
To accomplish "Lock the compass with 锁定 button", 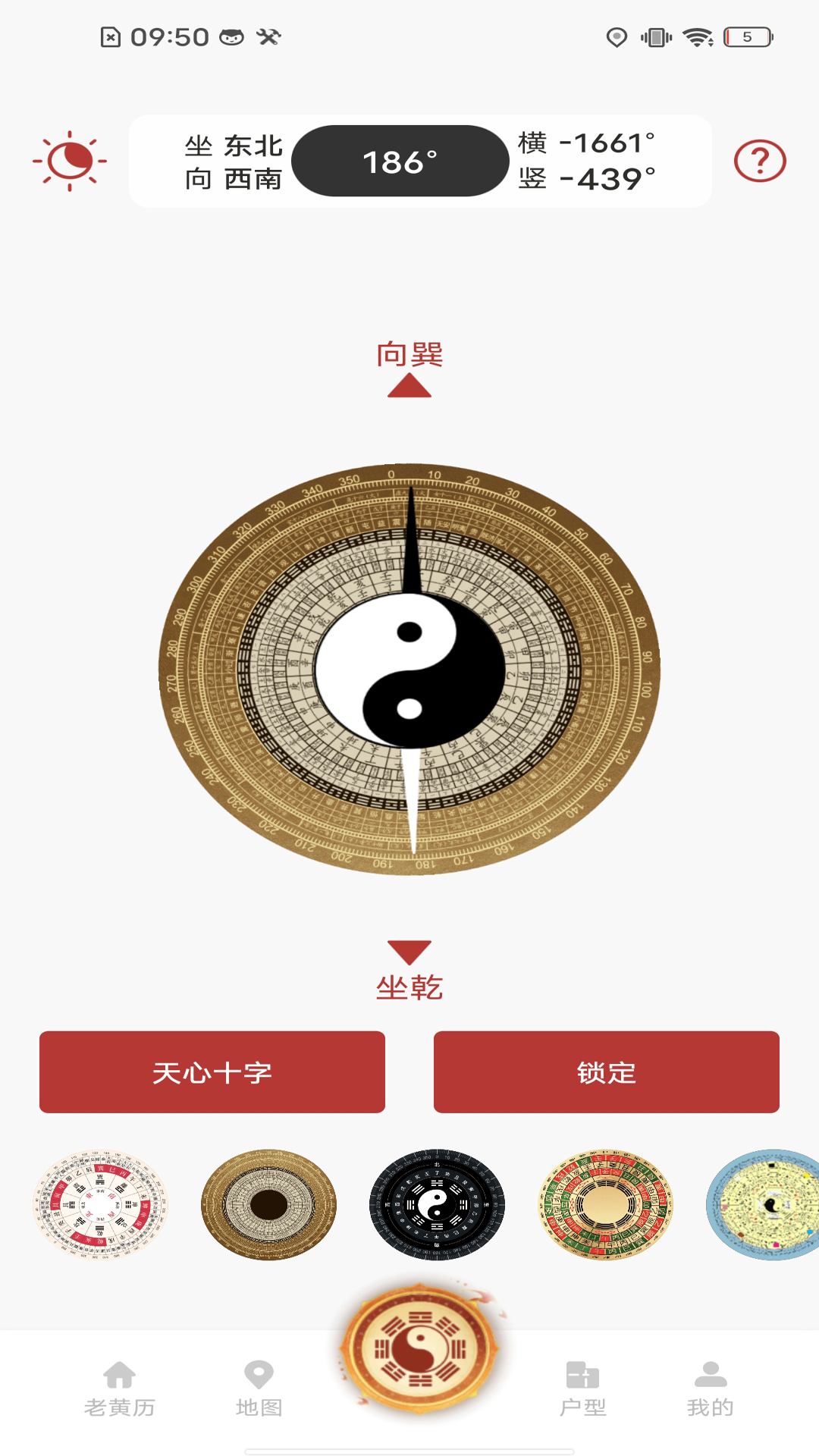I will click(606, 1072).
